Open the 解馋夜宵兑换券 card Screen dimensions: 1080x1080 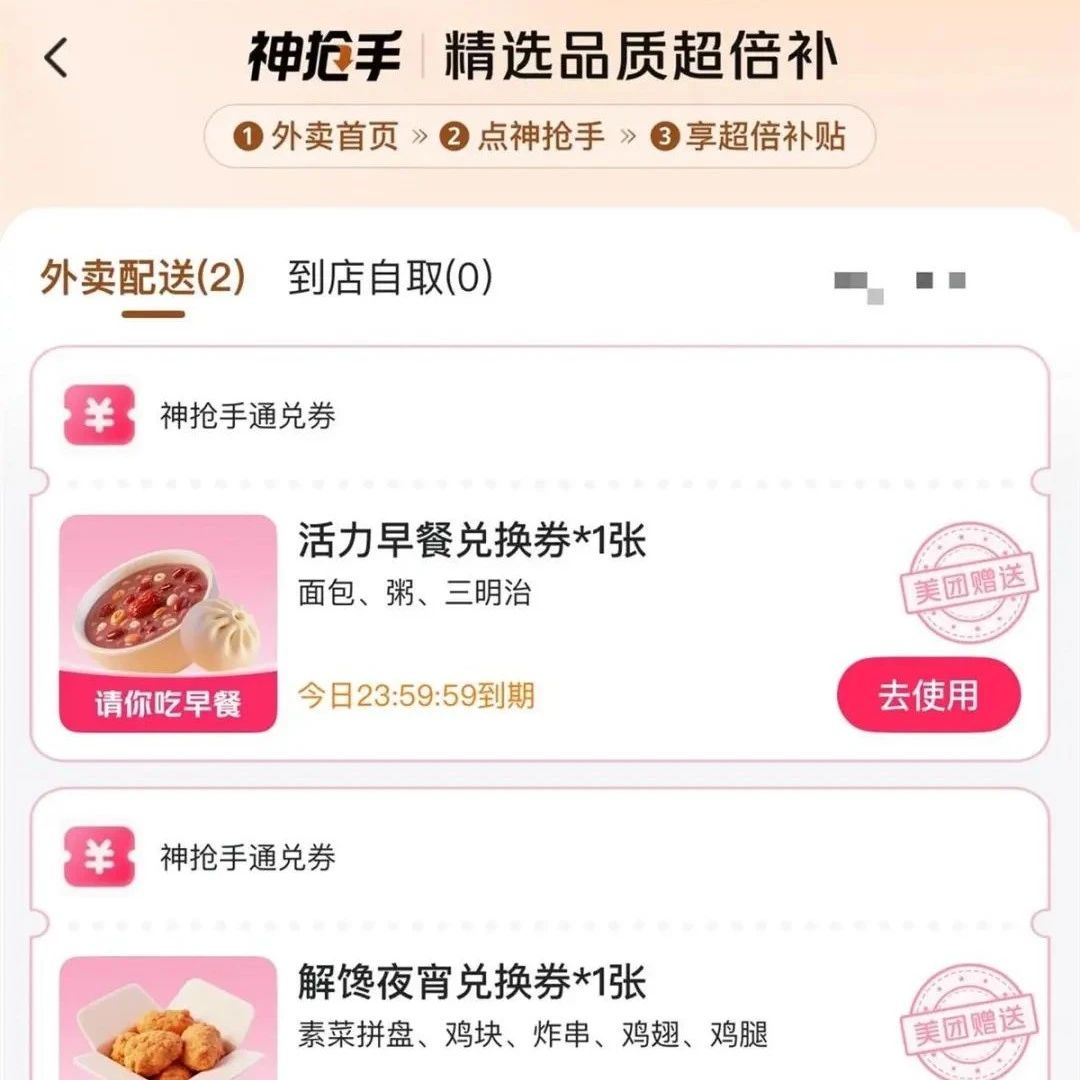(472, 983)
